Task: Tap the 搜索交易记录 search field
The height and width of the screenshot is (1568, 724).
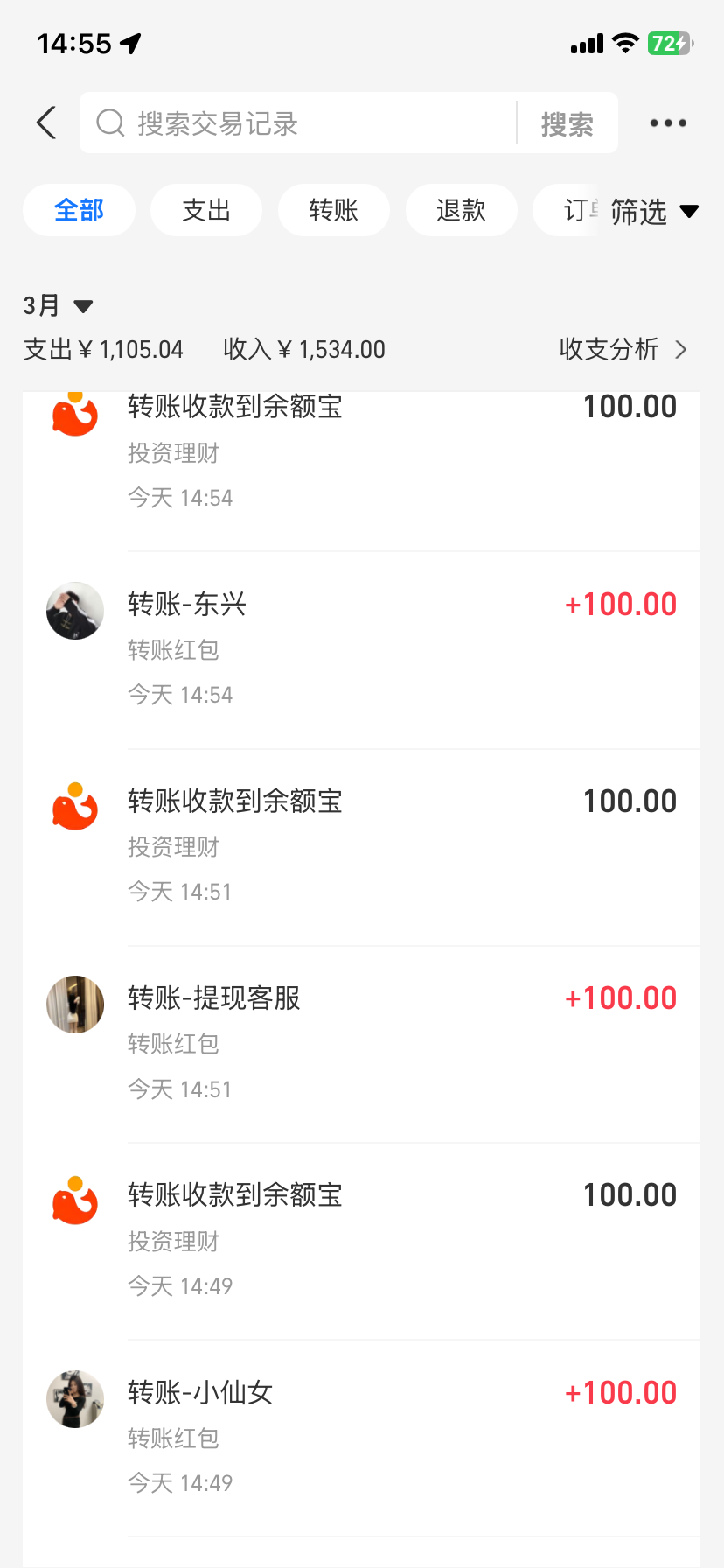Action: (297, 123)
